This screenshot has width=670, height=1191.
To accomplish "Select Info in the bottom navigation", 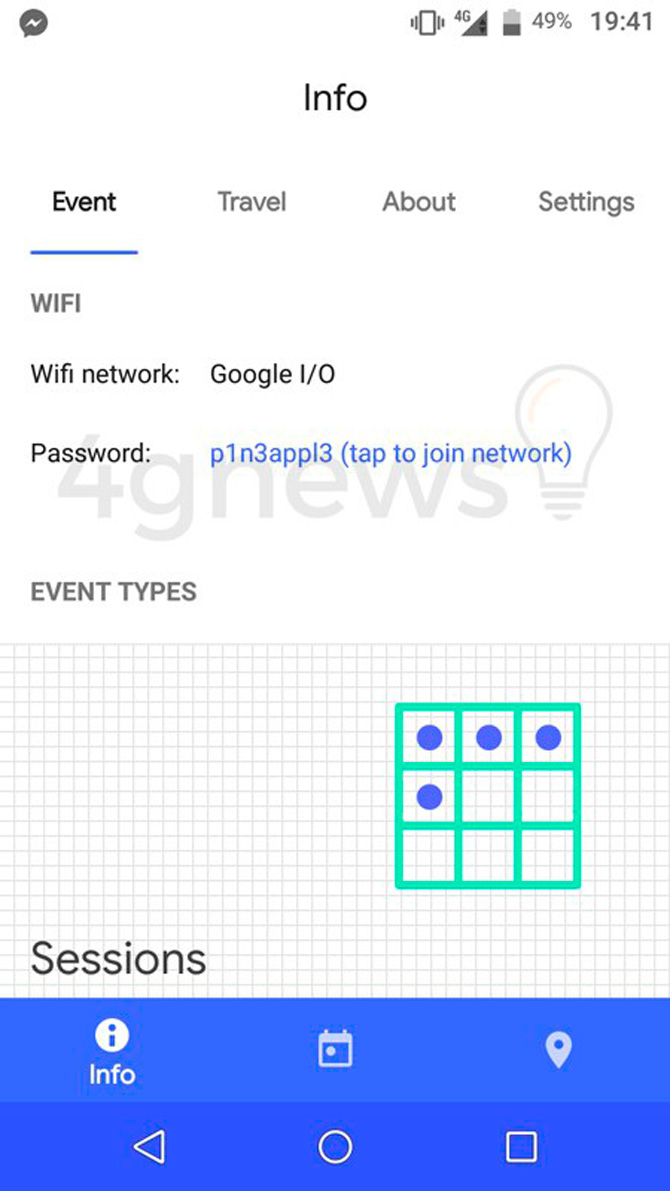I will coord(112,1052).
